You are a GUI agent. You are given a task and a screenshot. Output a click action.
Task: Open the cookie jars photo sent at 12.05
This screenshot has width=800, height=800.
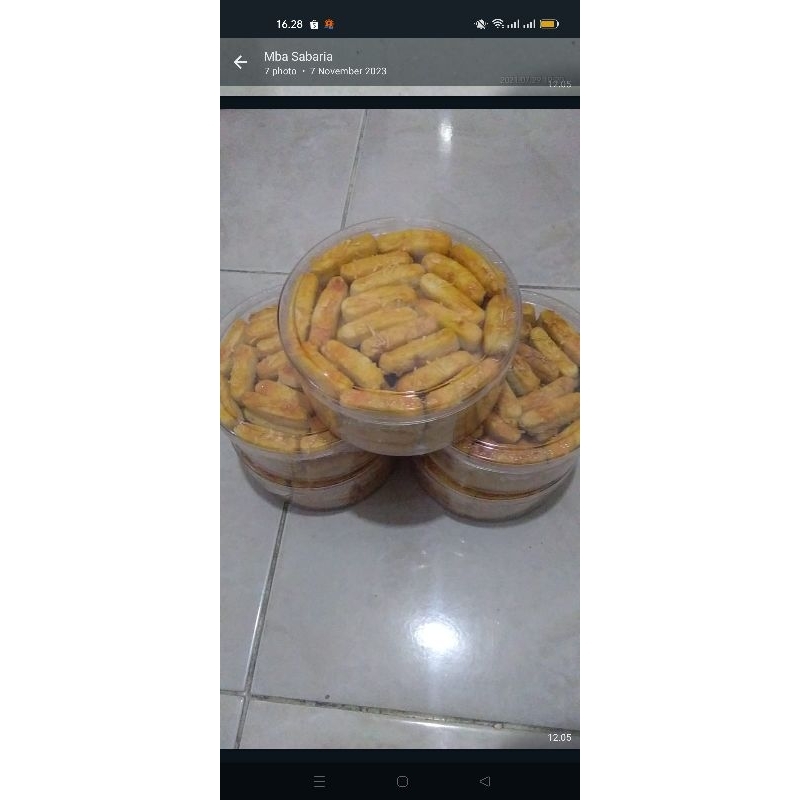[x=400, y=429]
